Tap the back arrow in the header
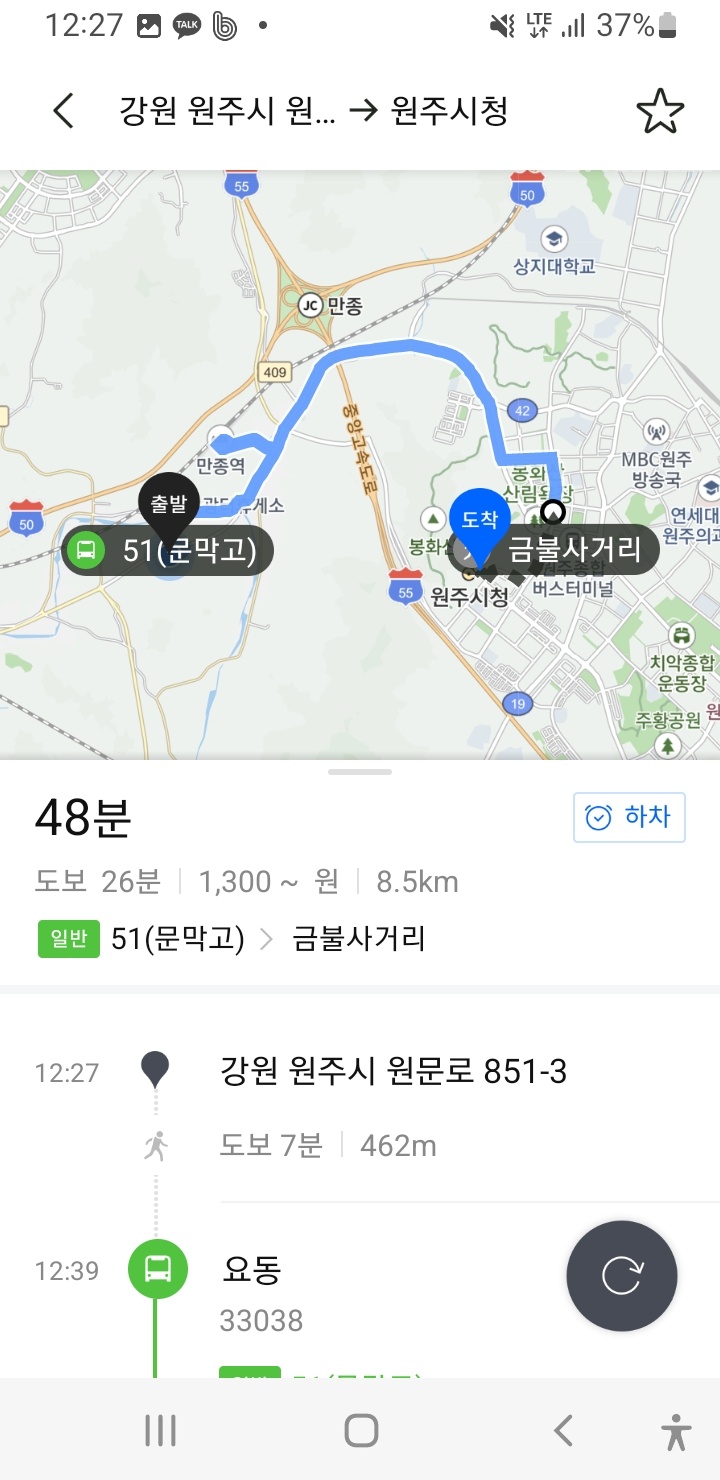Image resolution: width=720 pixels, height=1480 pixels. coord(62,113)
